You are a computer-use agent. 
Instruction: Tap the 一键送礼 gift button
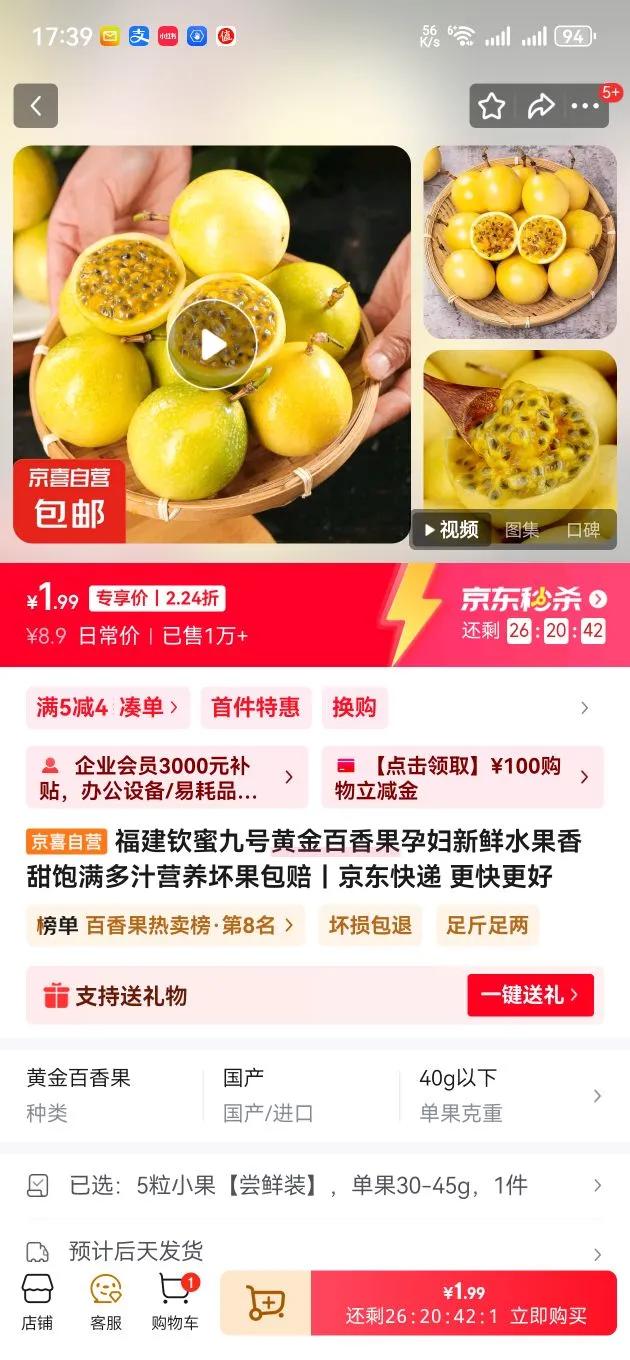click(530, 995)
